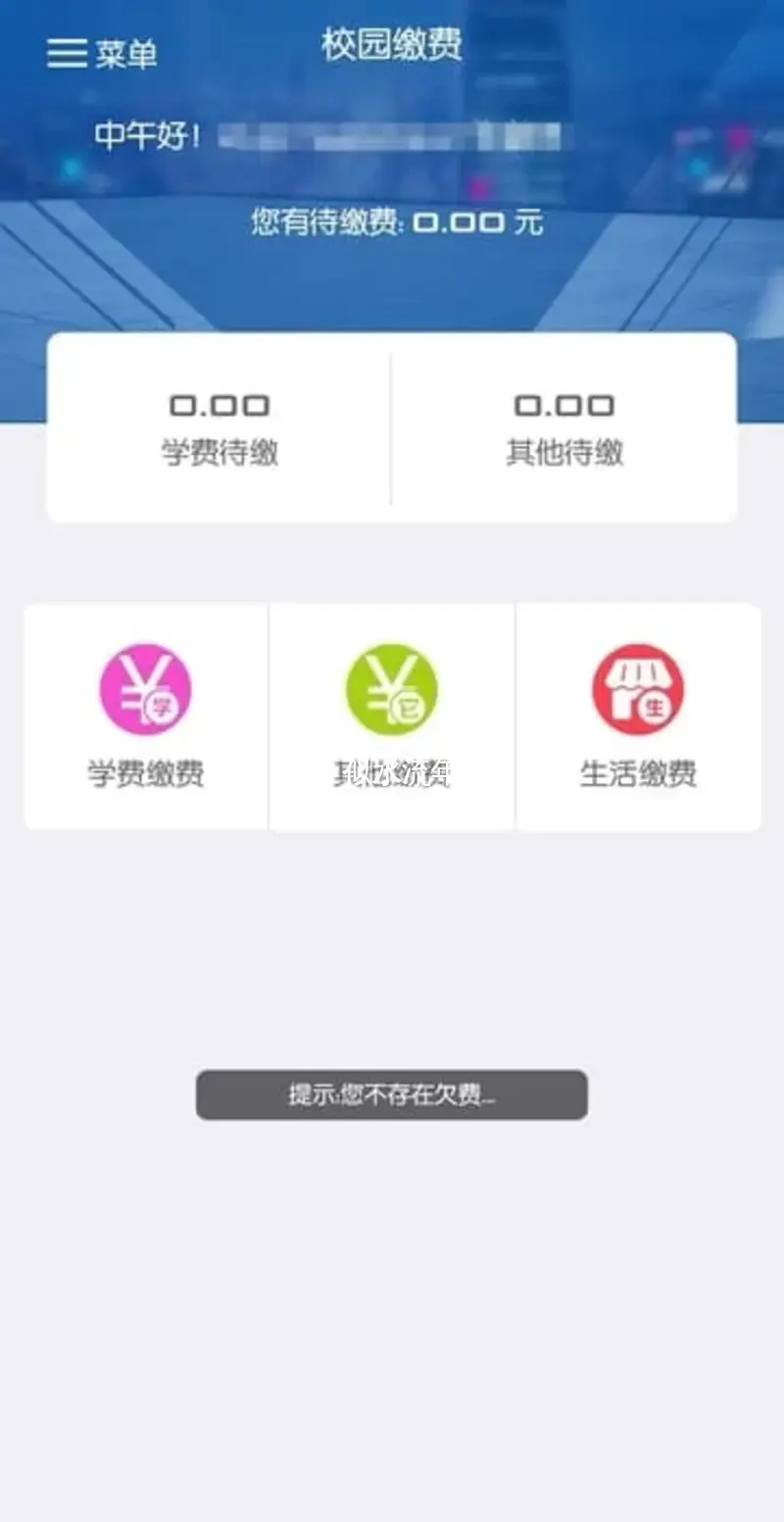Open the green 其他缴费 tile

point(391,717)
